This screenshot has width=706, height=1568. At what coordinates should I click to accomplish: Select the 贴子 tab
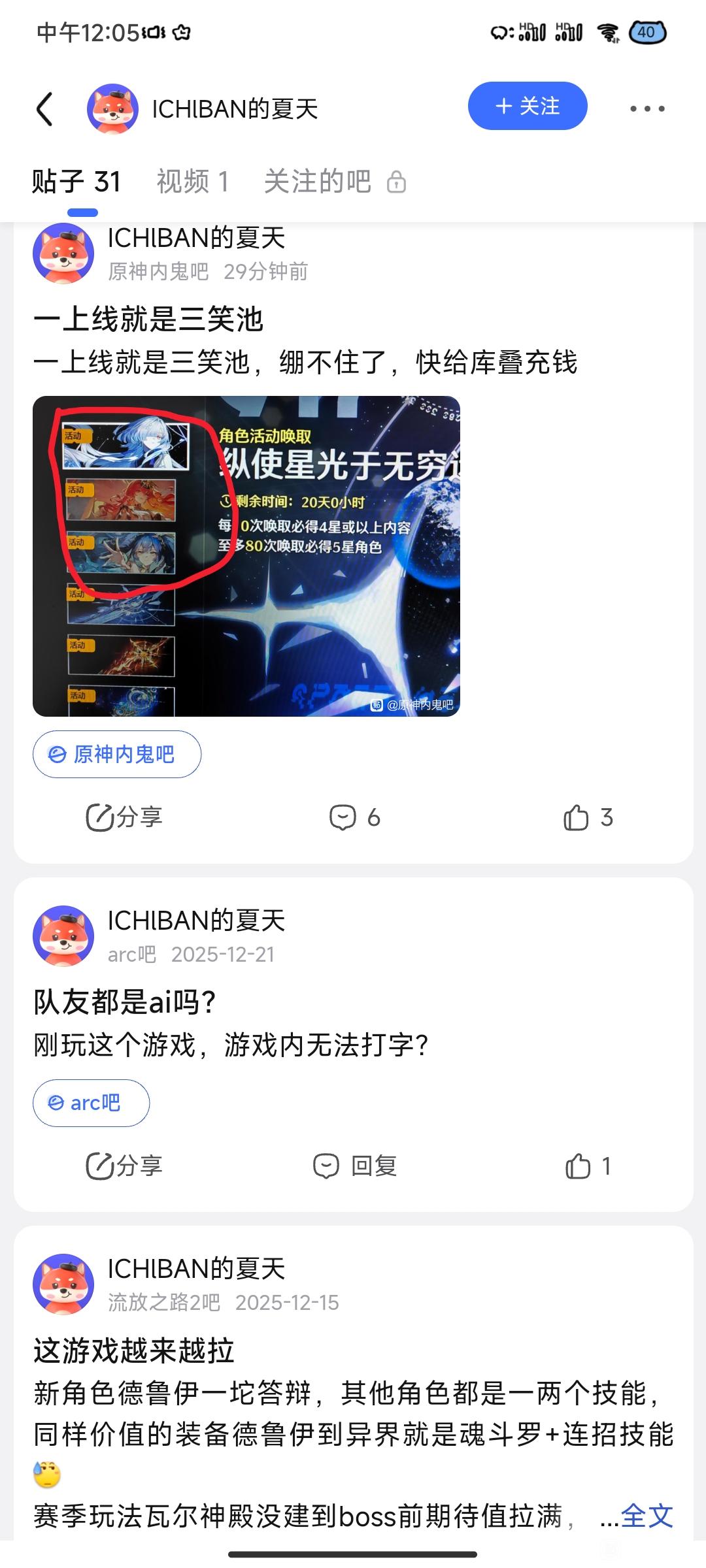[76, 182]
